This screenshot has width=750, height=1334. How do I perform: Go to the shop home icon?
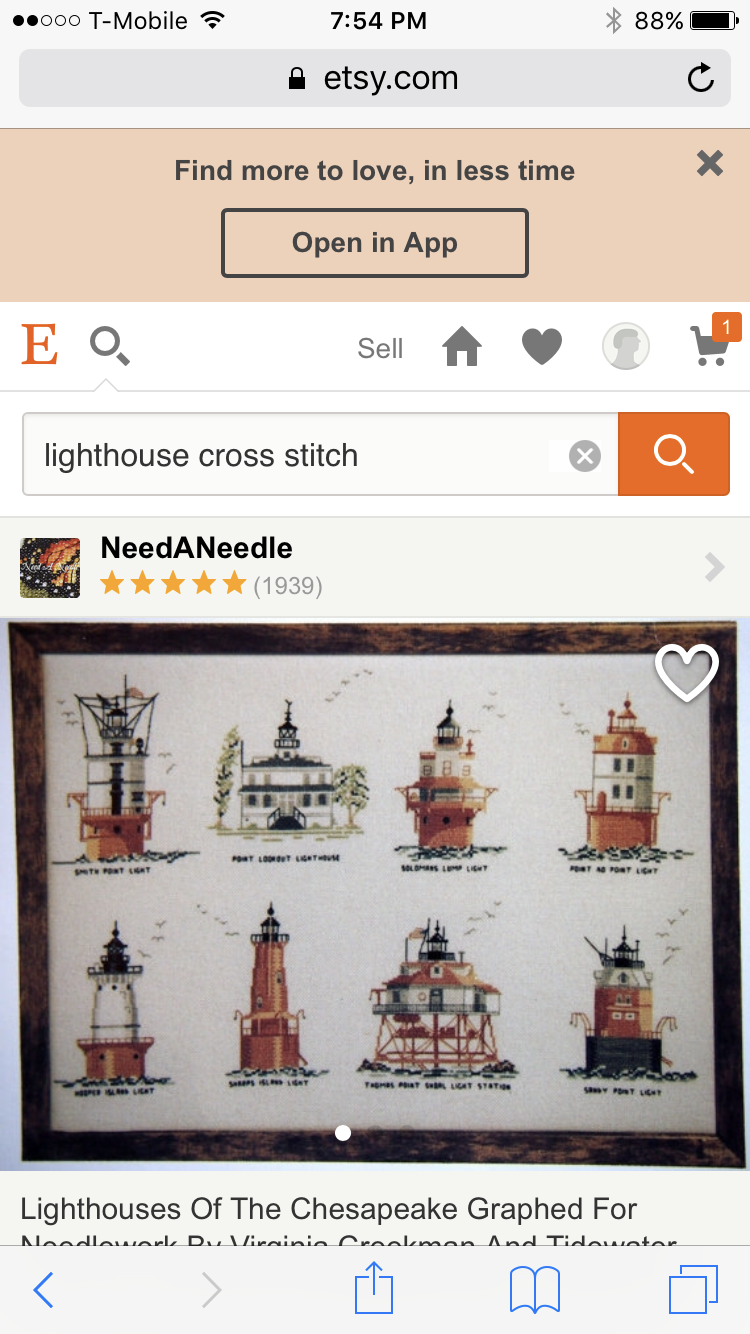pos(462,348)
